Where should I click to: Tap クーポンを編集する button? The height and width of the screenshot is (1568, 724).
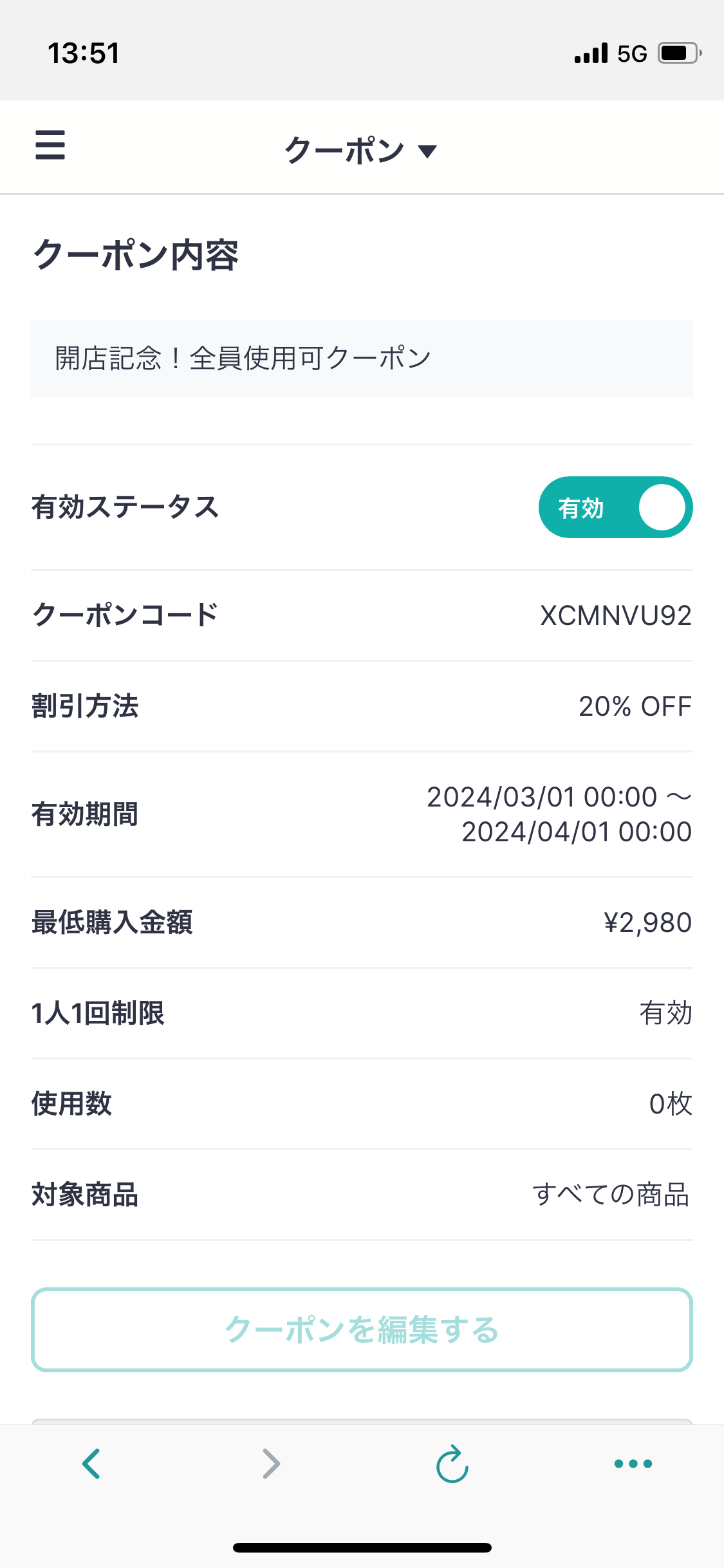tap(362, 1330)
